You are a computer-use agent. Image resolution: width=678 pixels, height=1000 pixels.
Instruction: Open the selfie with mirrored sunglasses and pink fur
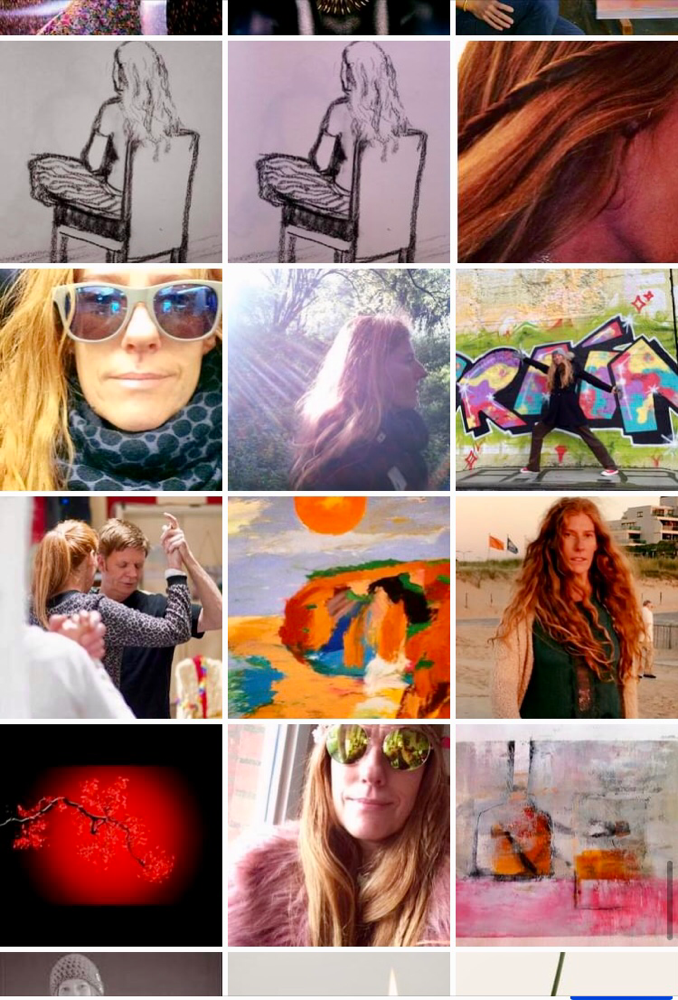point(339,834)
